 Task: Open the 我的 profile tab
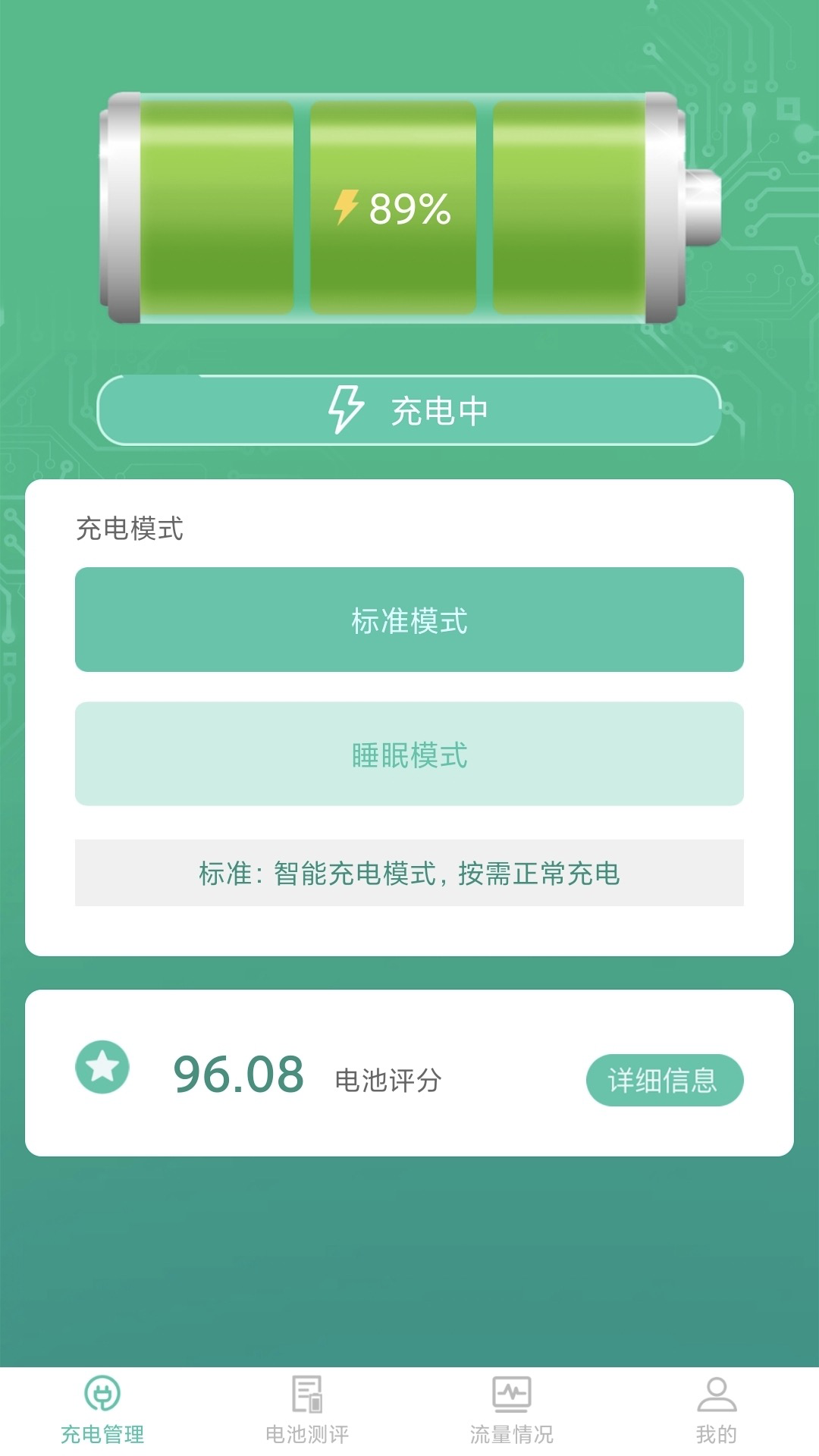pyautogui.click(x=717, y=1410)
